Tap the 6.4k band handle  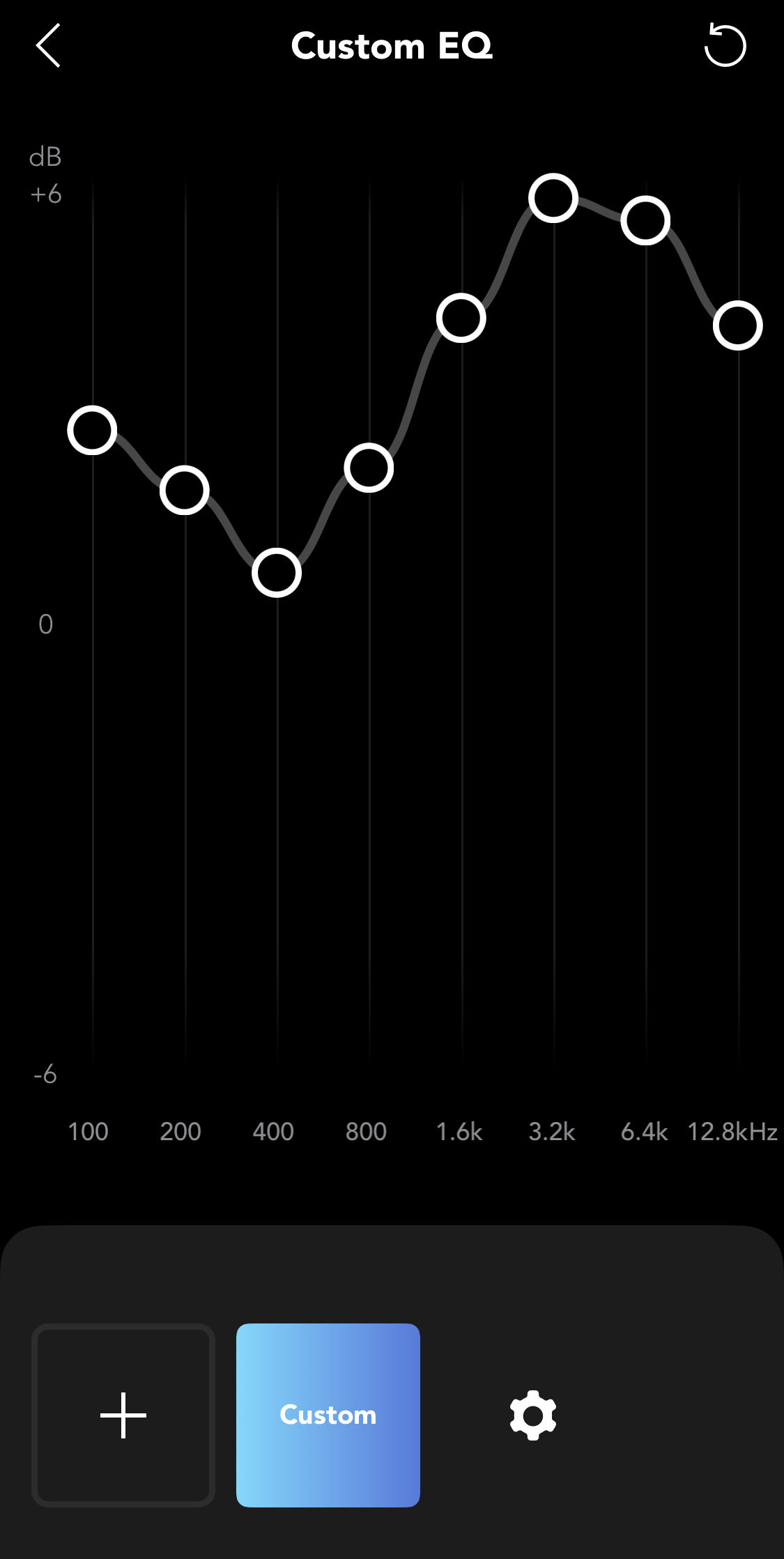645,220
